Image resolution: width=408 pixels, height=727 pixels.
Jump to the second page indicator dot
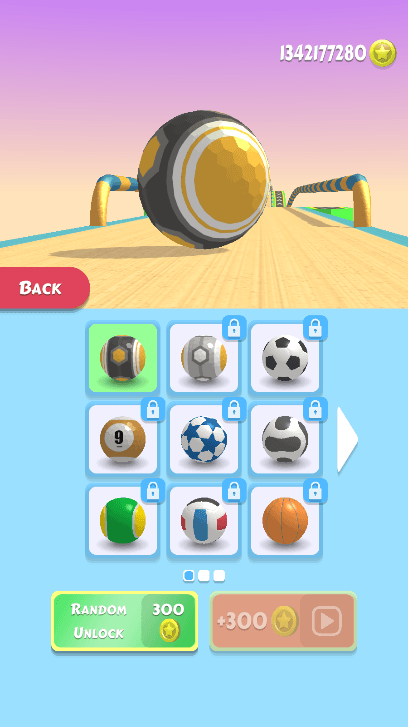(204, 576)
